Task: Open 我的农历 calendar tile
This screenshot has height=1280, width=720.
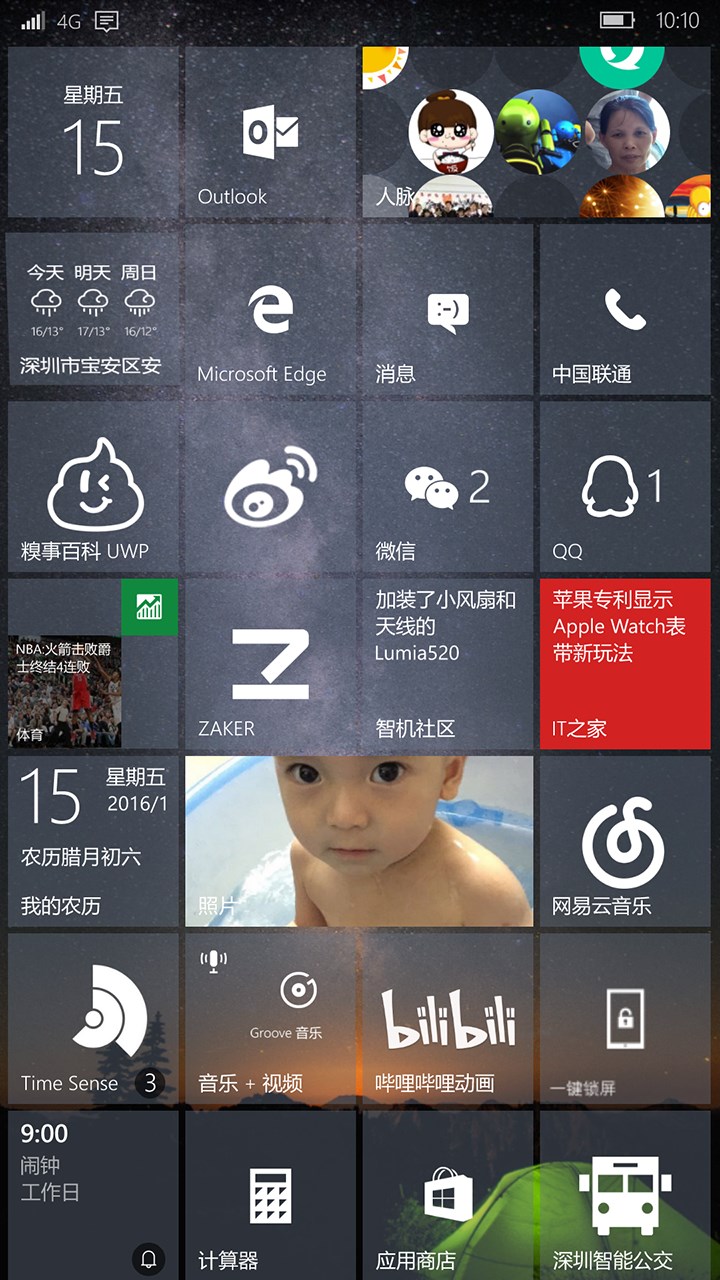Action: (x=94, y=842)
